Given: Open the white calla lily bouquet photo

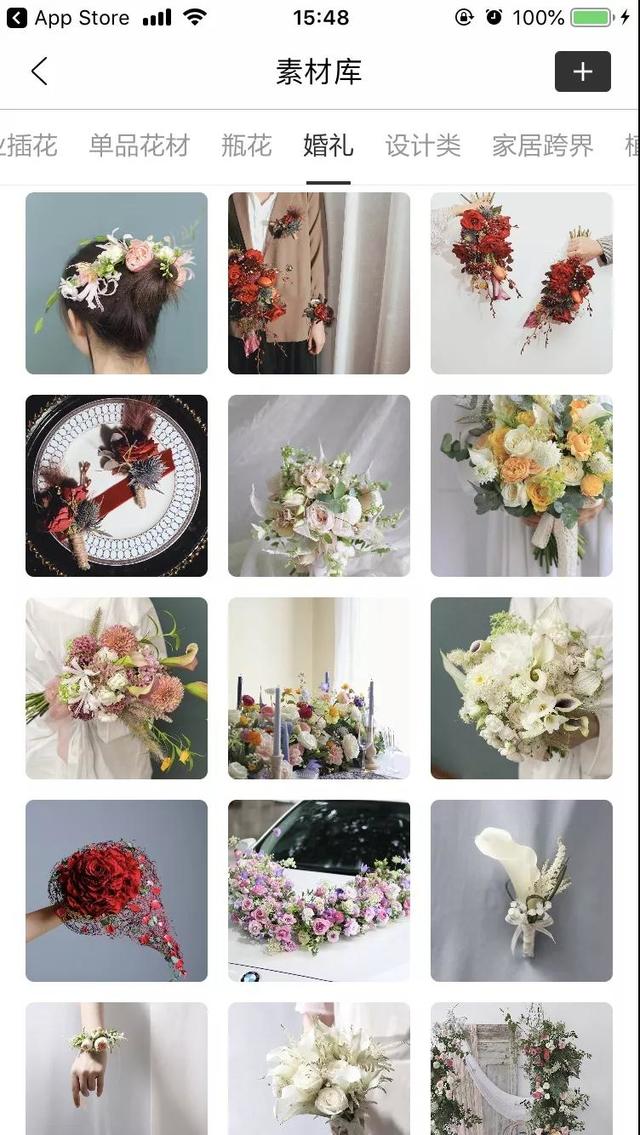Looking at the screenshot, I should 521,688.
